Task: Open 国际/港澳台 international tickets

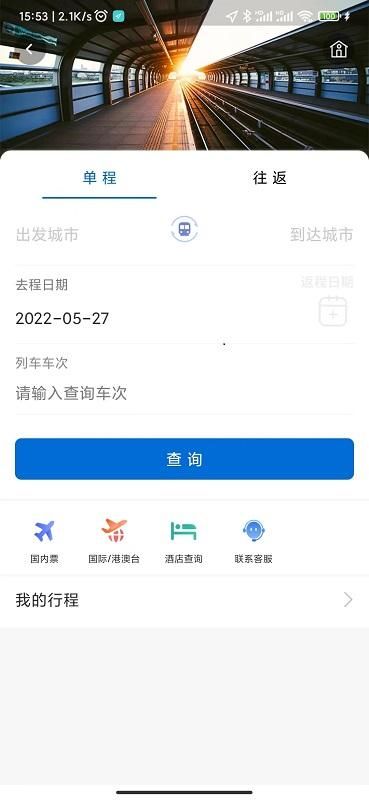Action: [114, 542]
